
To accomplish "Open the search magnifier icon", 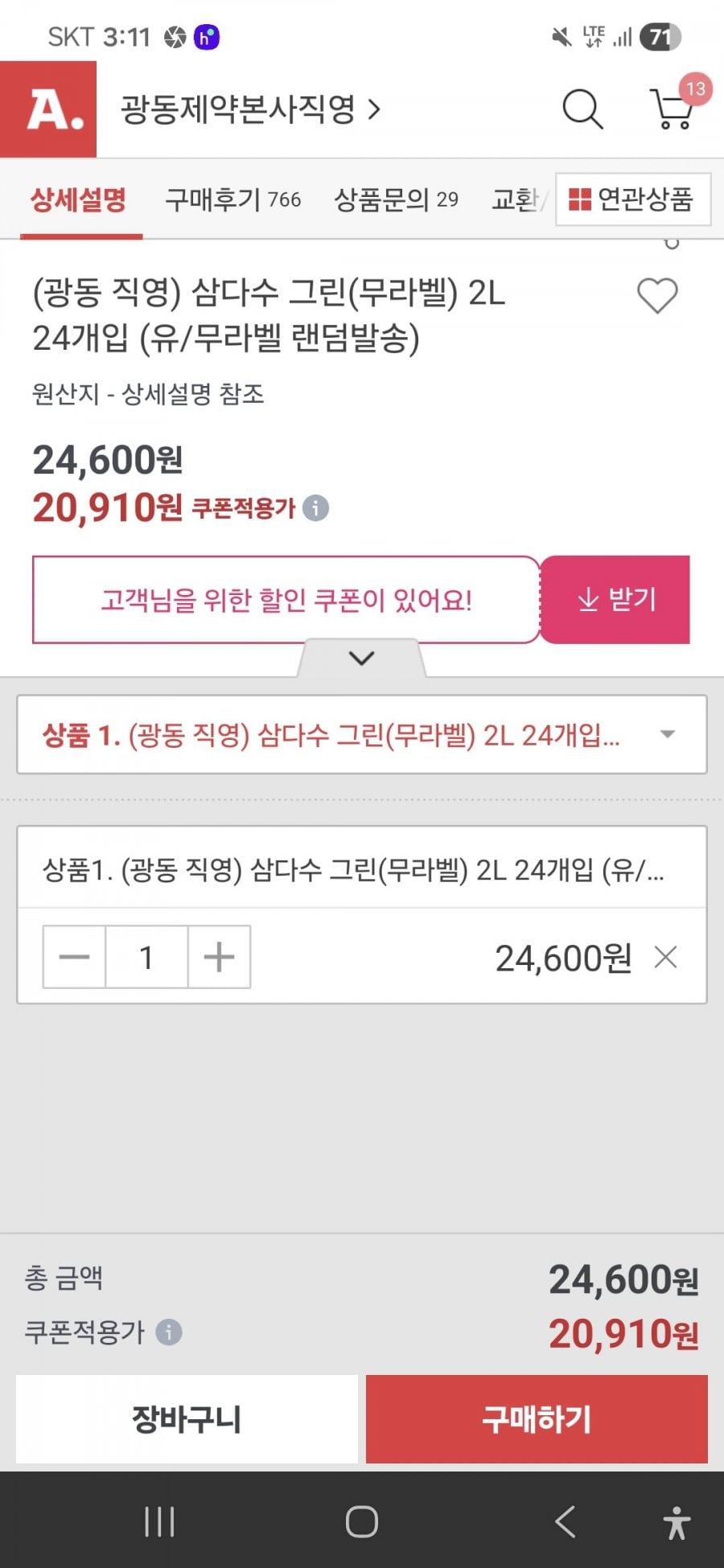I will 582,109.
